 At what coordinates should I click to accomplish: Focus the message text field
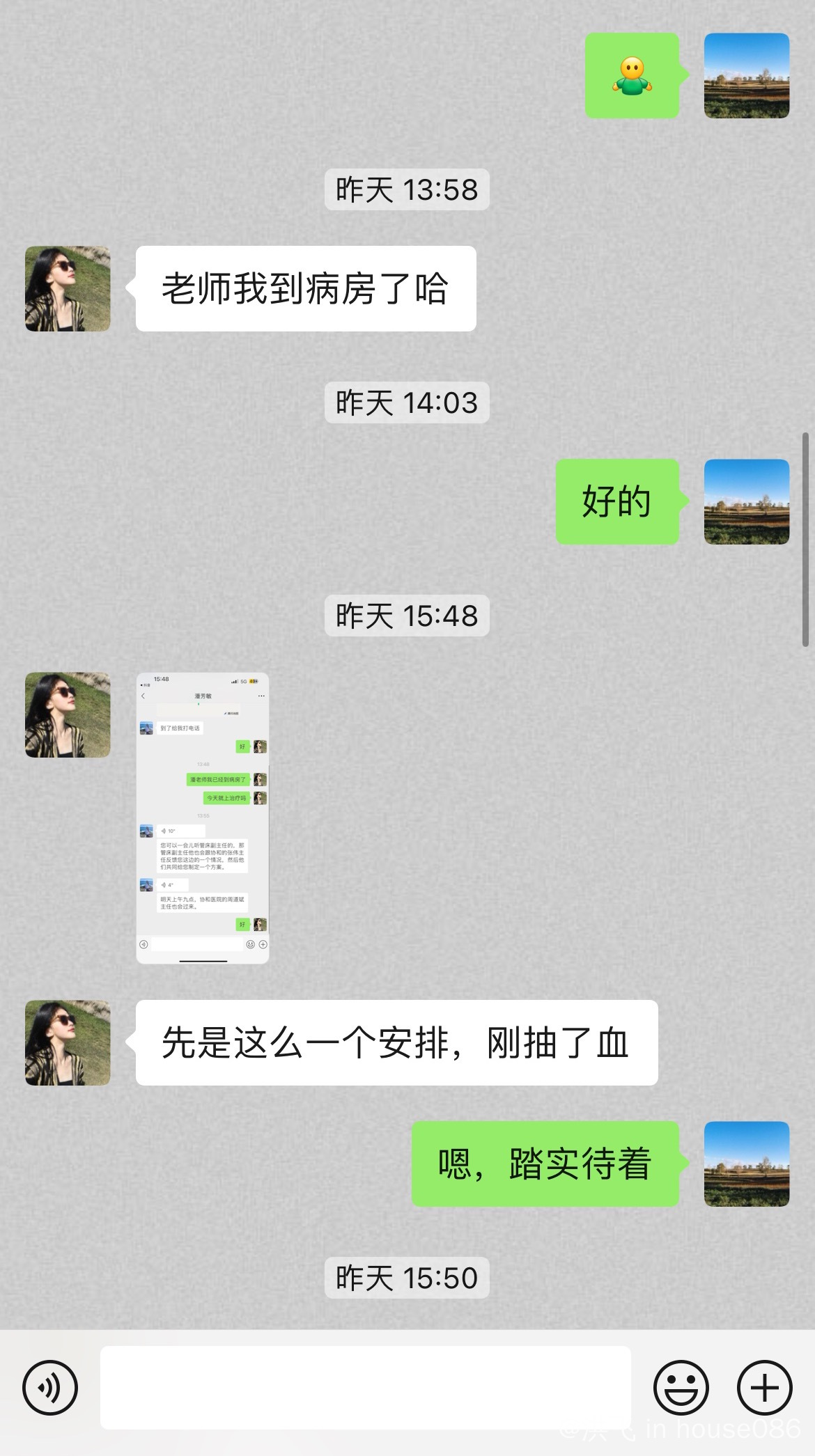tap(365, 1387)
